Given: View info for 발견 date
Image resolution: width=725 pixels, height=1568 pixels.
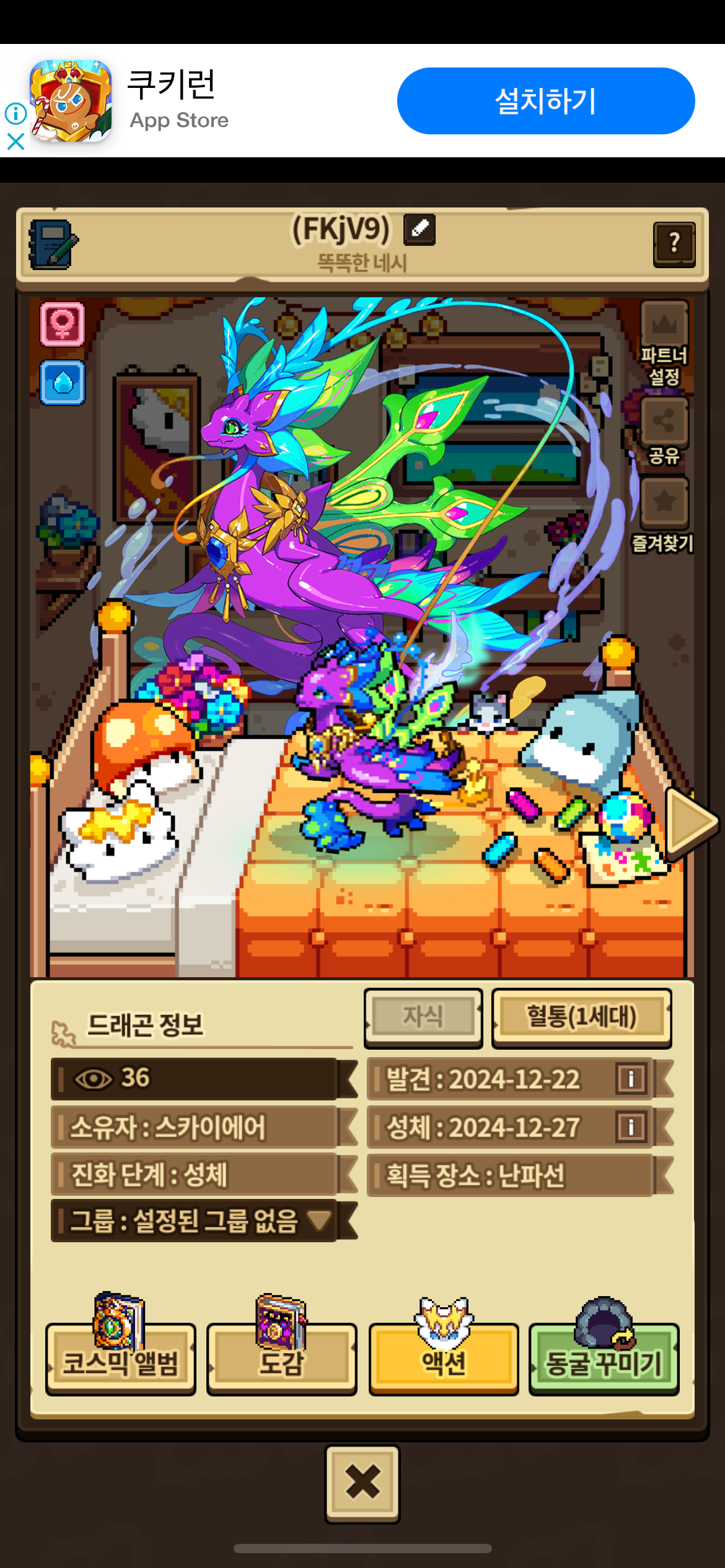Looking at the screenshot, I should point(631,1079).
